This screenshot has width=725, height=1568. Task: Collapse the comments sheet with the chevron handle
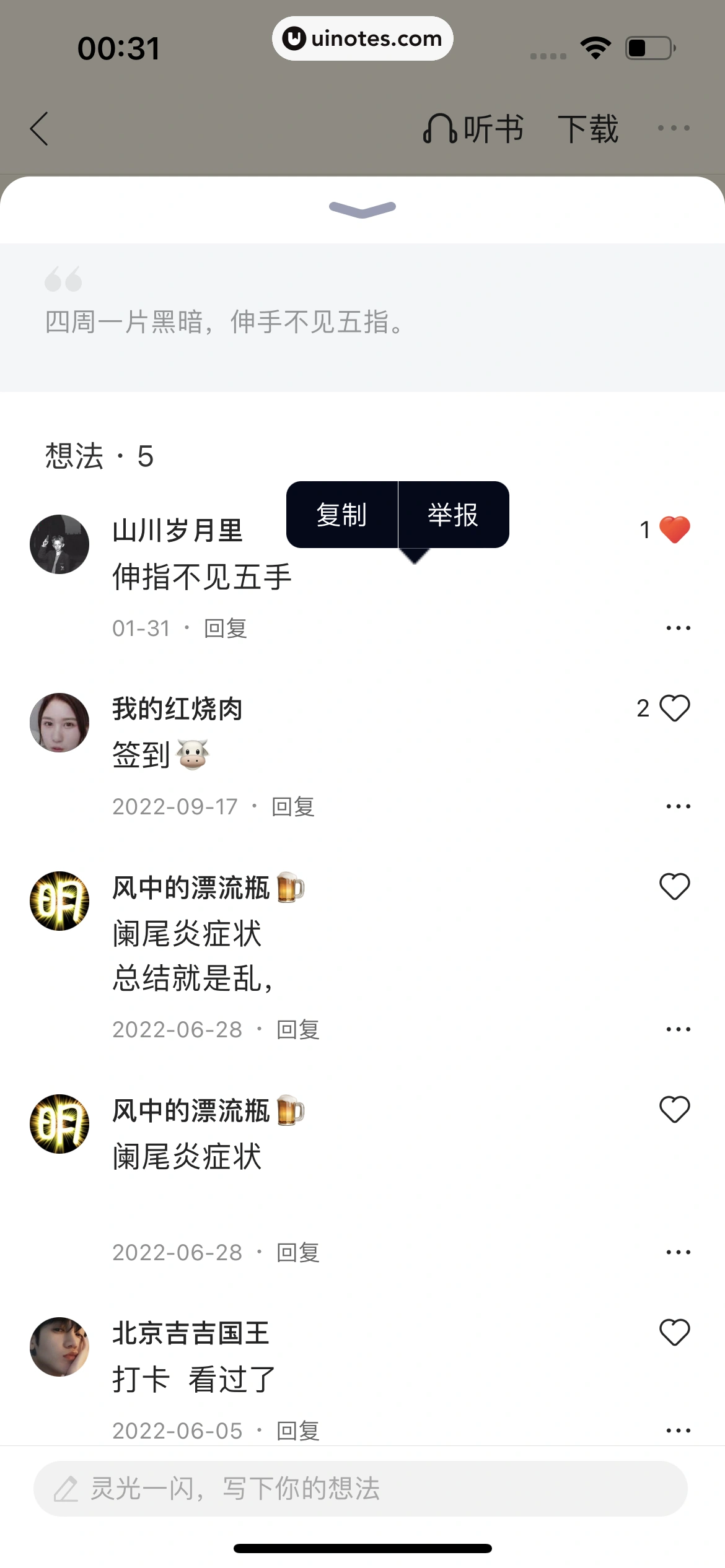pyautogui.click(x=362, y=209)
